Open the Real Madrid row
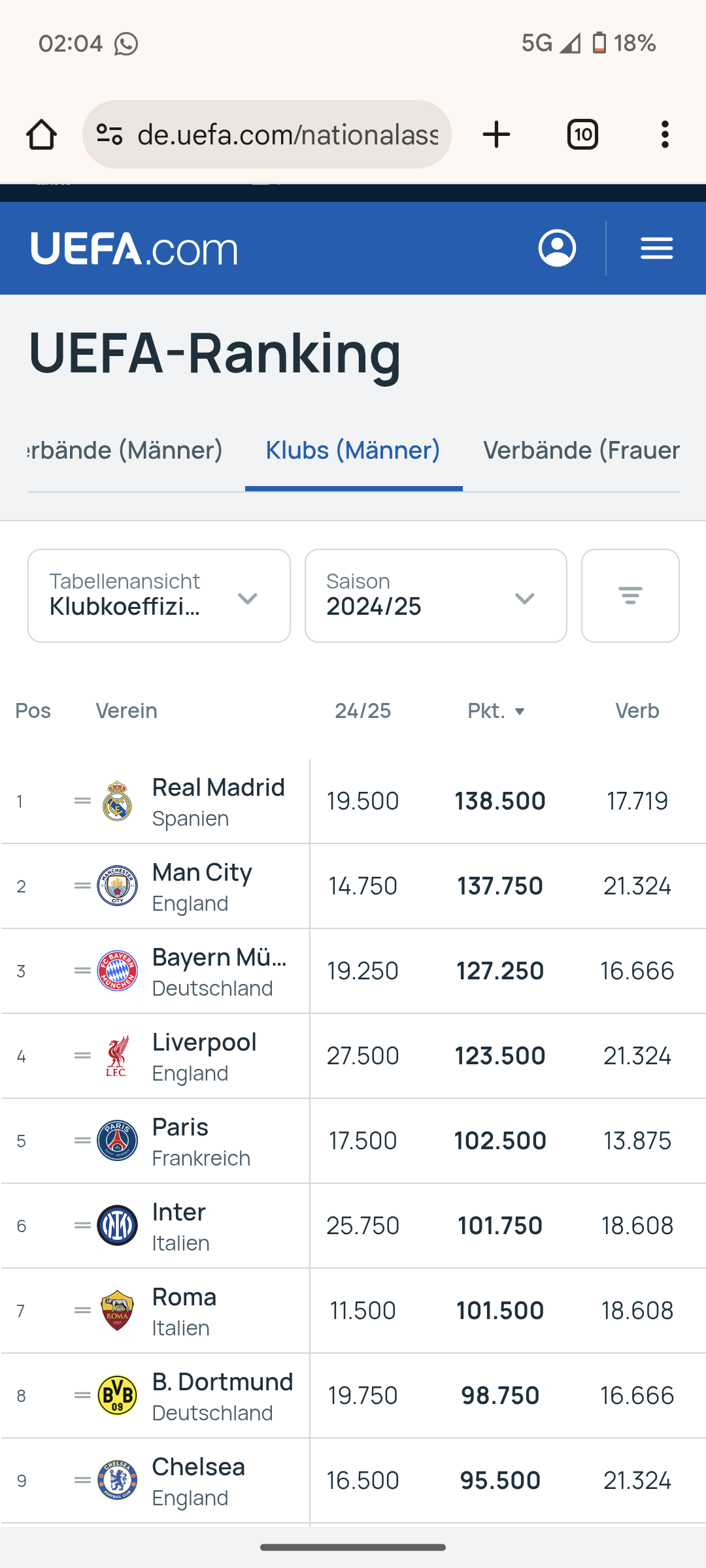 tap(353, 801)
